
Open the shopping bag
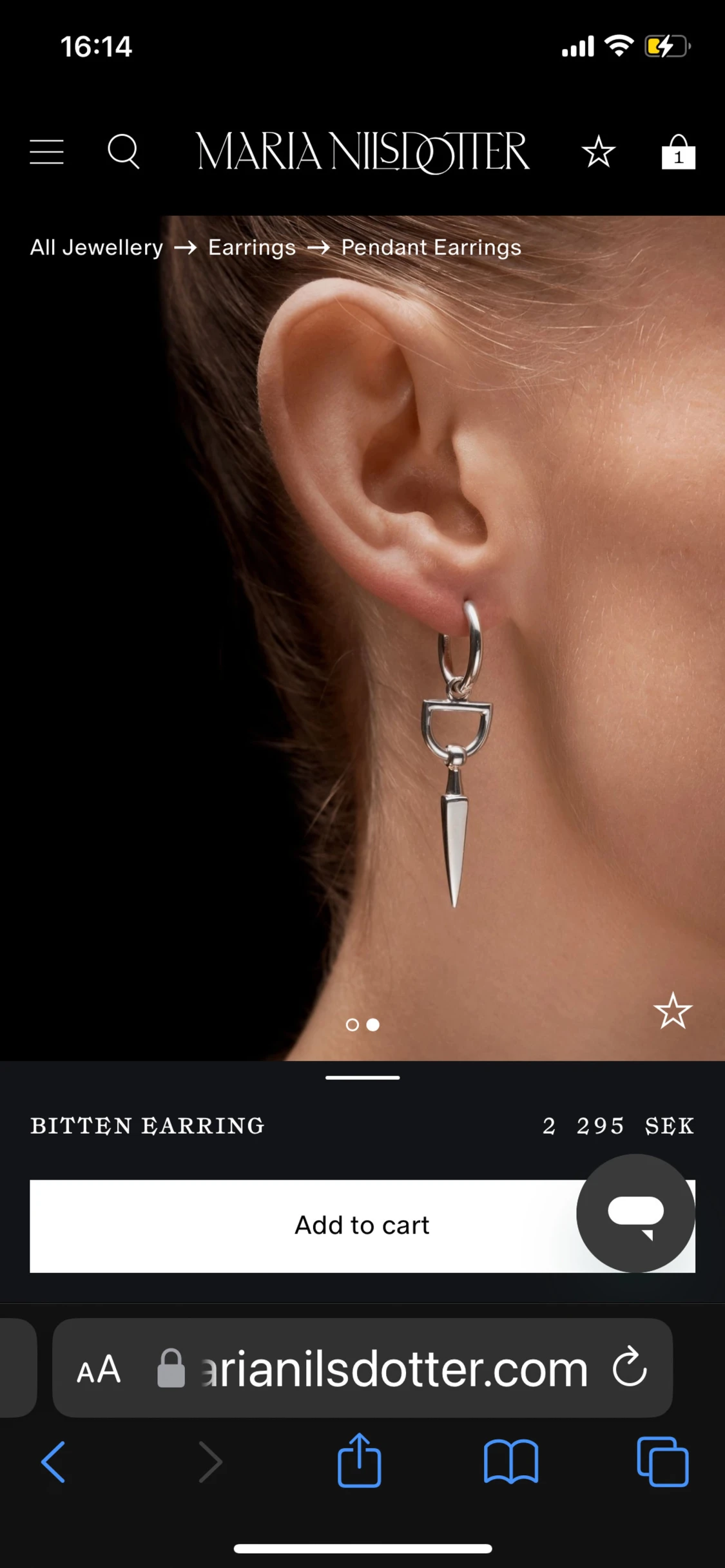click(678, 152)
